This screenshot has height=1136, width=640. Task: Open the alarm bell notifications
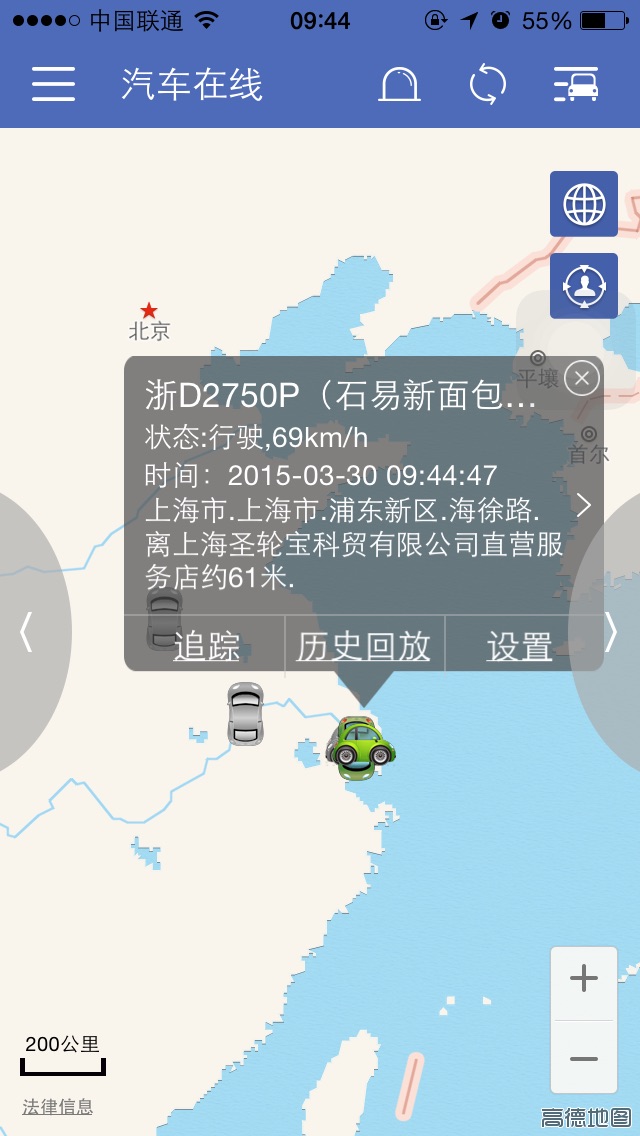point(400,84)
